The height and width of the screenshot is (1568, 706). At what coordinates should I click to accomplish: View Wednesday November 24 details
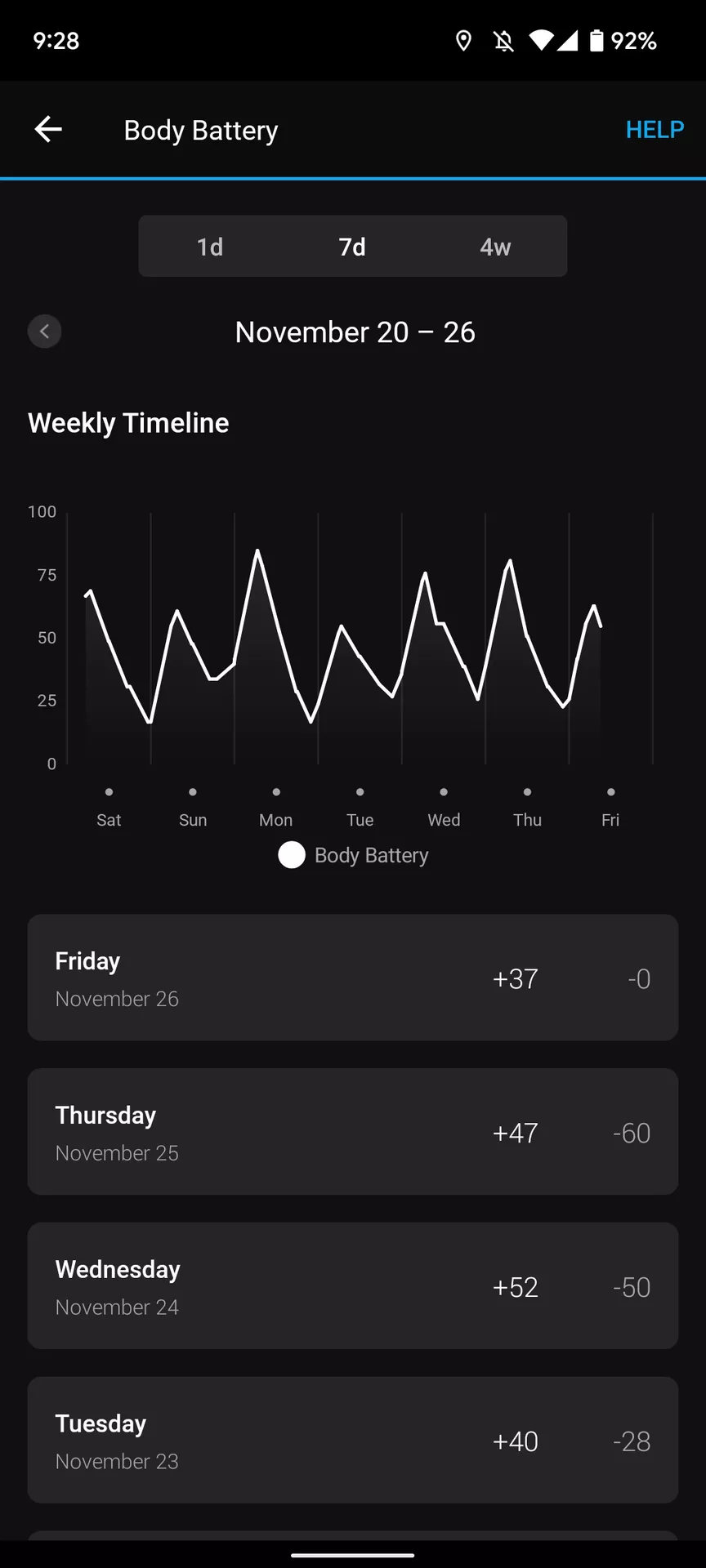click(353, 1286)
